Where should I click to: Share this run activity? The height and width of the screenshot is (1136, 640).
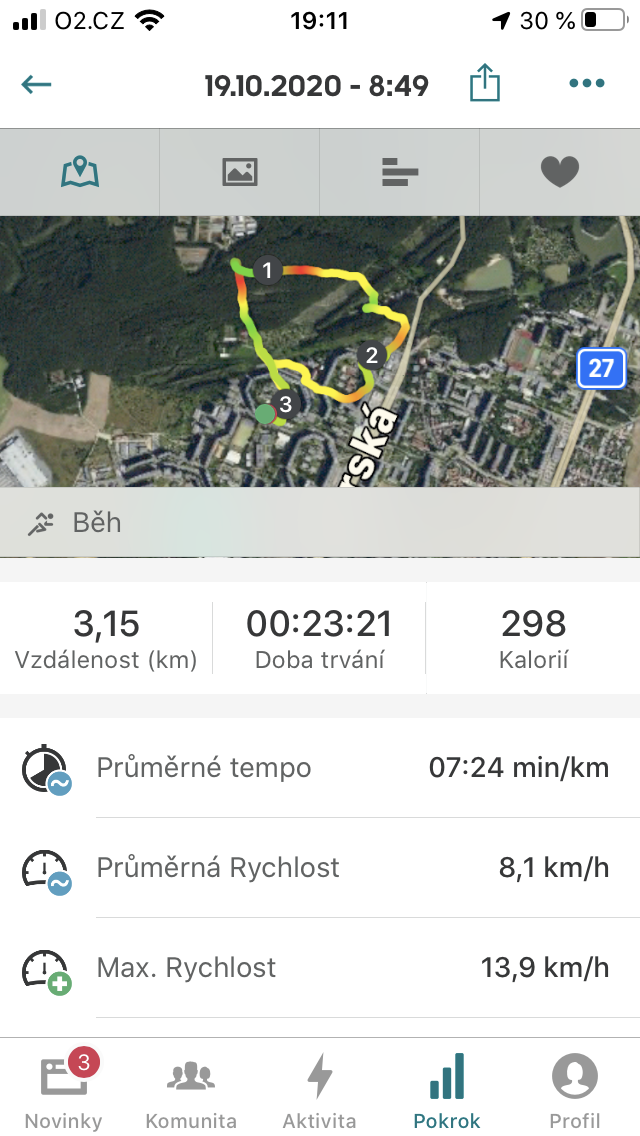pos(485,83)
